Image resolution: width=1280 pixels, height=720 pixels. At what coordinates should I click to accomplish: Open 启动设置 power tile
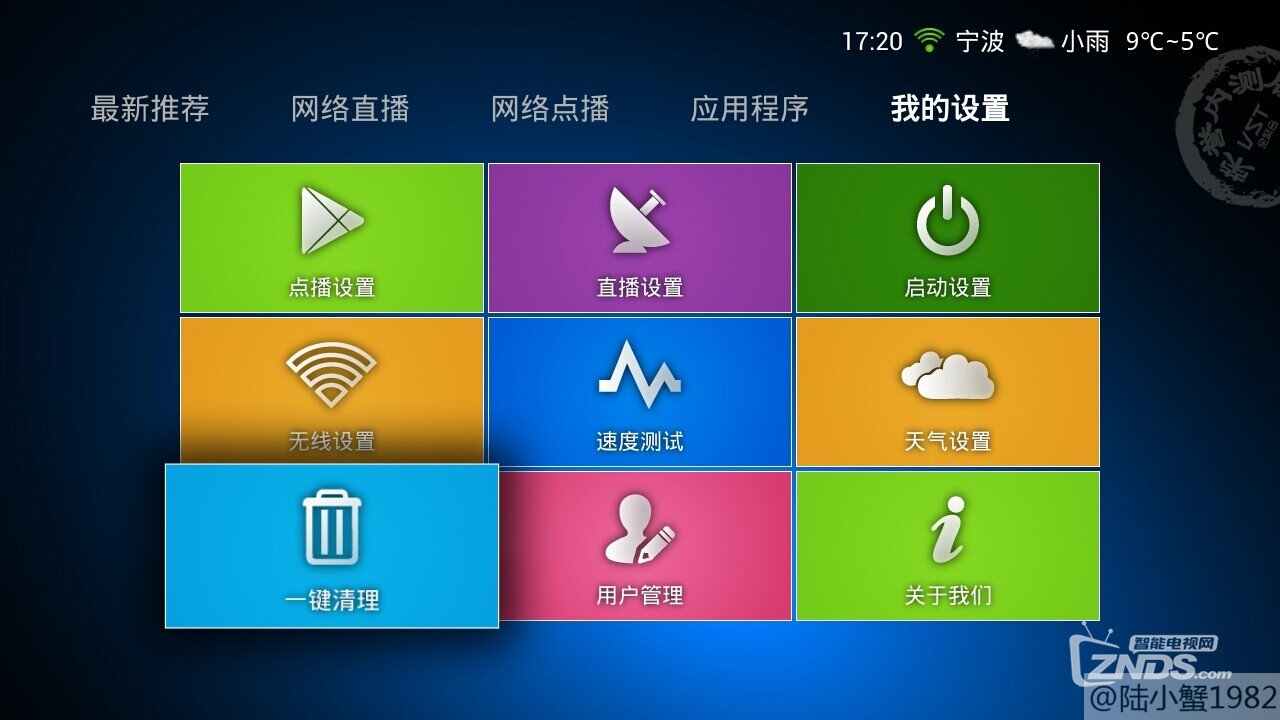948,238
